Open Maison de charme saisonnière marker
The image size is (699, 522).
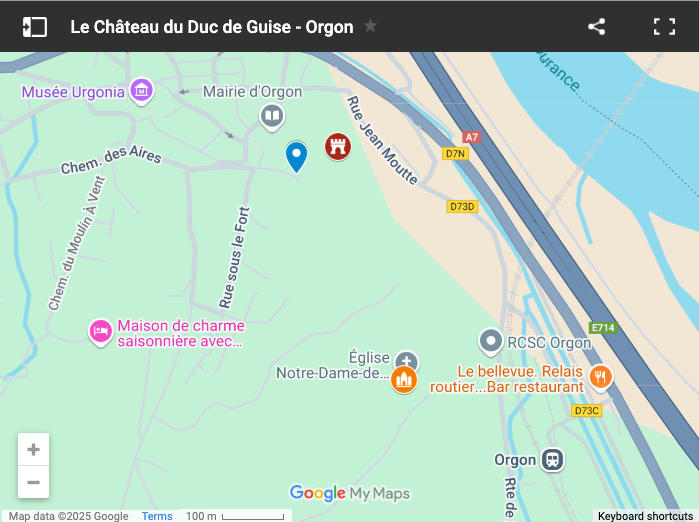coord(100,331)
